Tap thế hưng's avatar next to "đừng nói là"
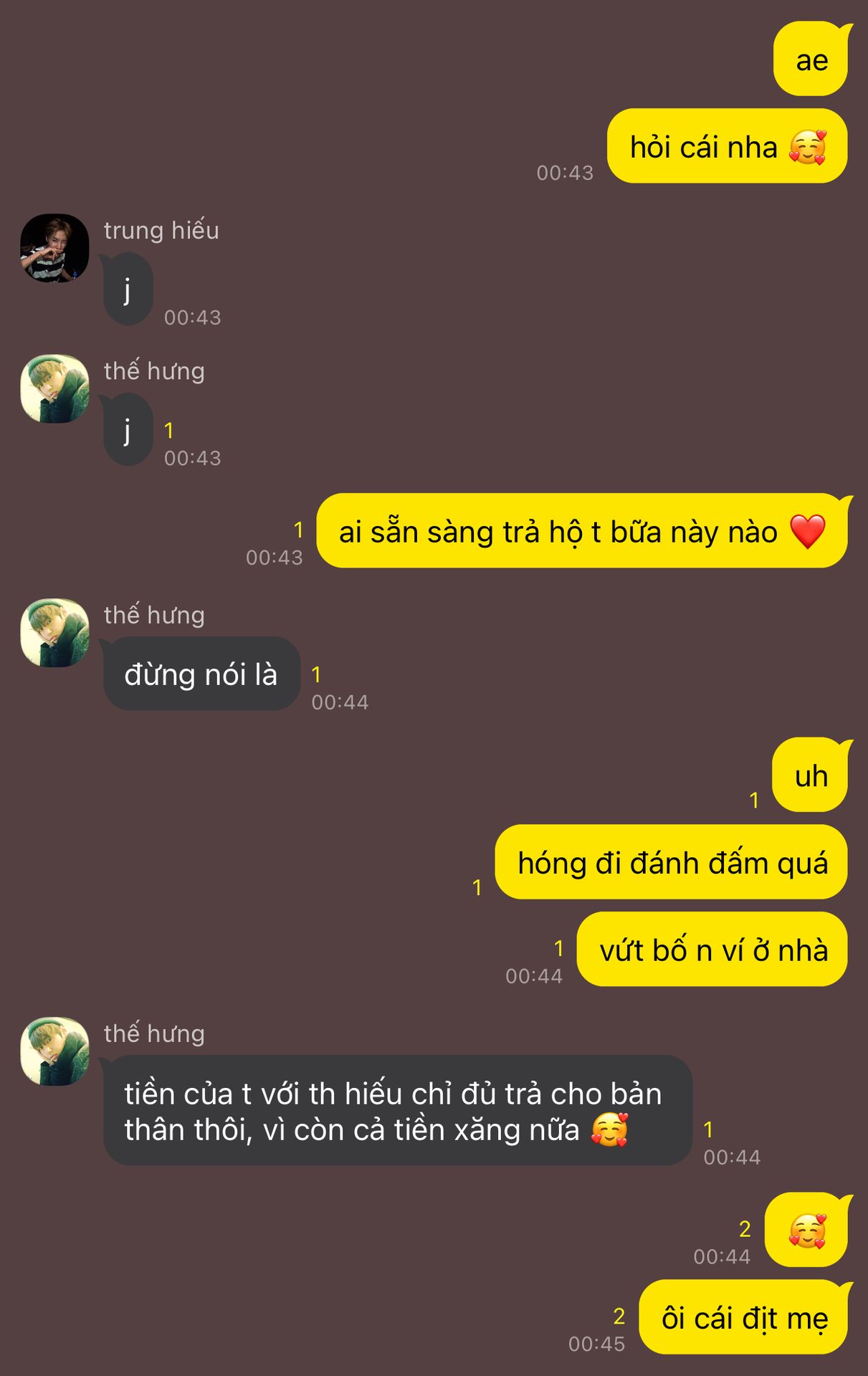 [54, 633]
